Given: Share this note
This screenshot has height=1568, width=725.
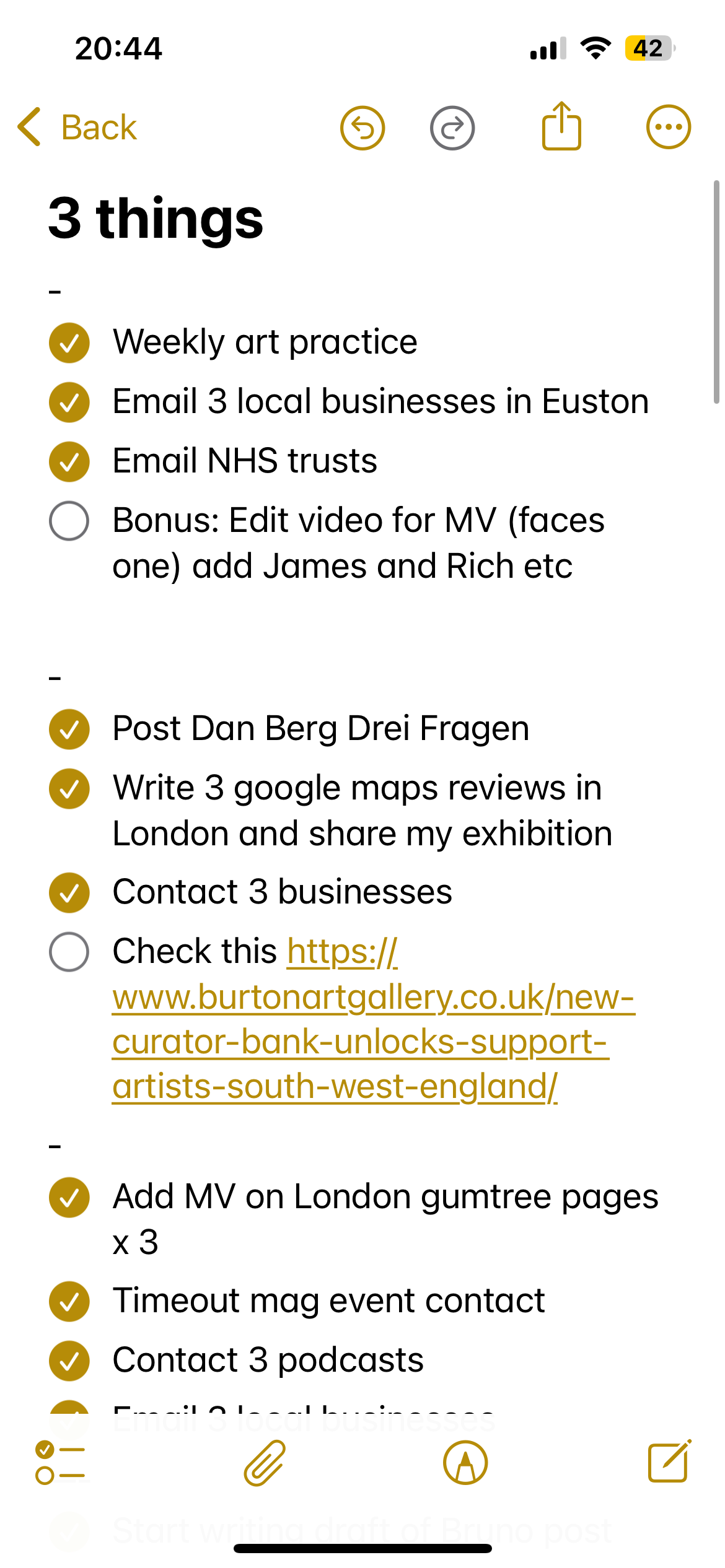Looking at the screenshot, I should [561, 126].
